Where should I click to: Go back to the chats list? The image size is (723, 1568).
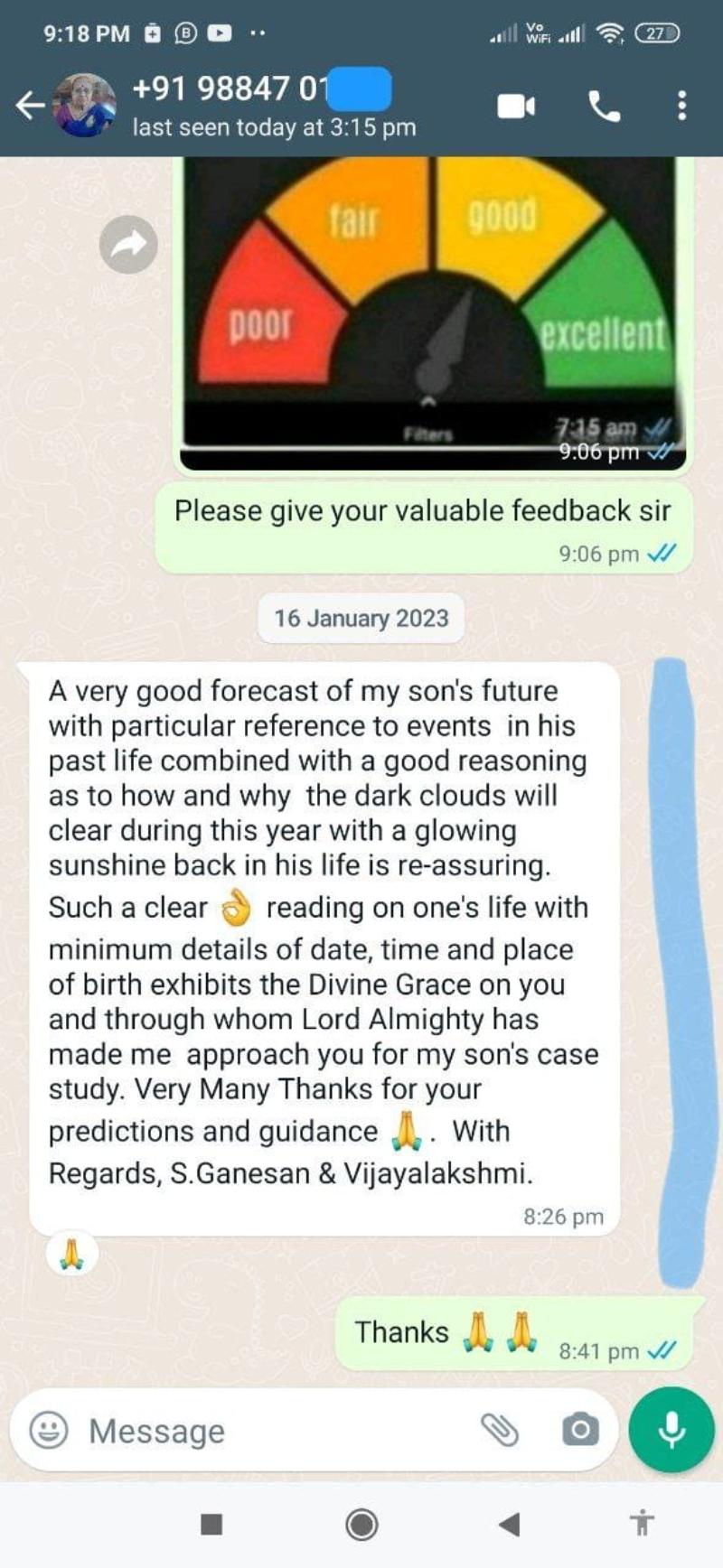tap(30, 106)
